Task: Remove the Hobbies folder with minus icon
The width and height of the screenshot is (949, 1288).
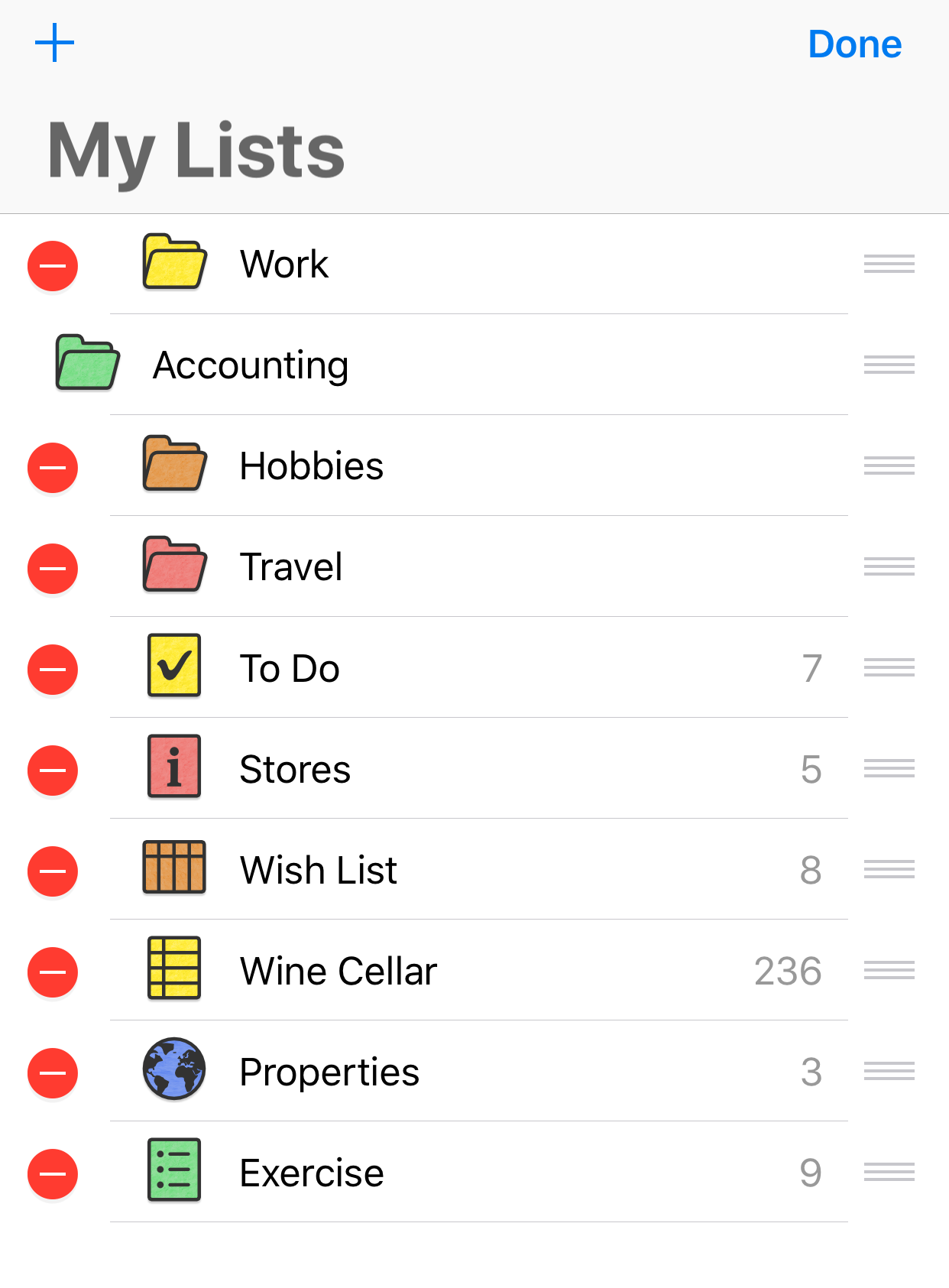Action: 53,467
